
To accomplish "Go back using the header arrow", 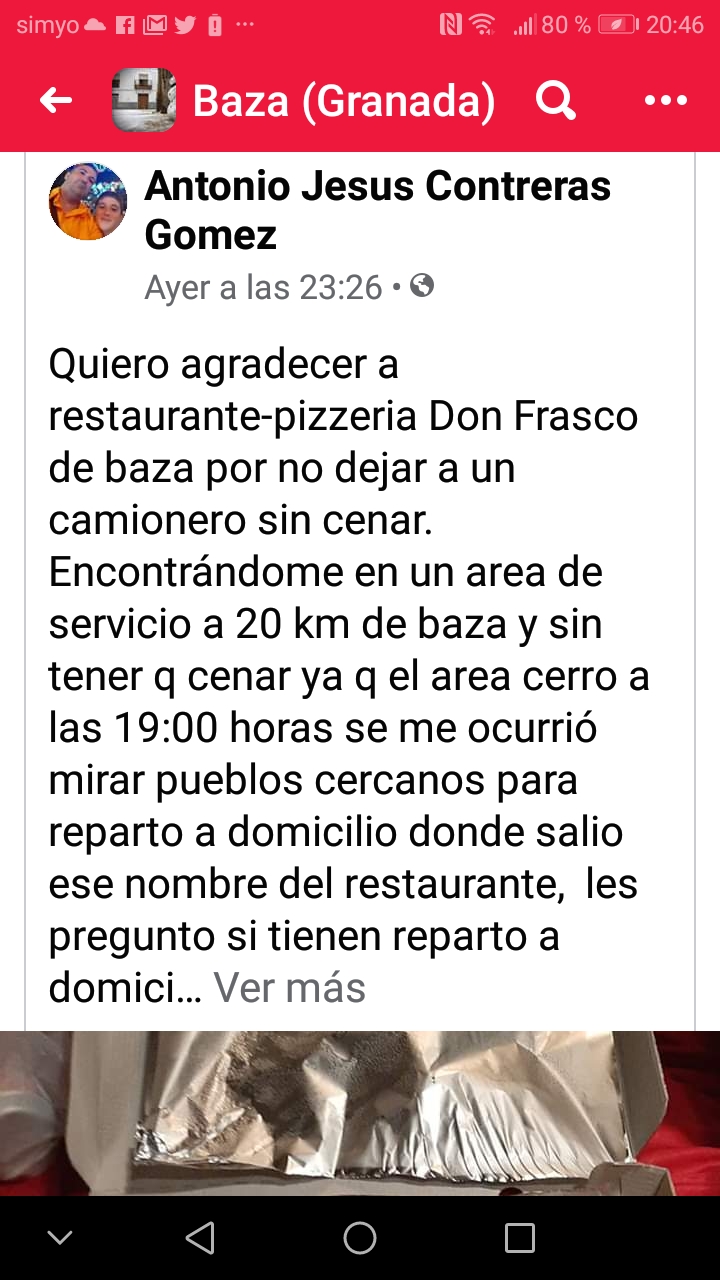I will pyautogui.click(x=56, y=100).
